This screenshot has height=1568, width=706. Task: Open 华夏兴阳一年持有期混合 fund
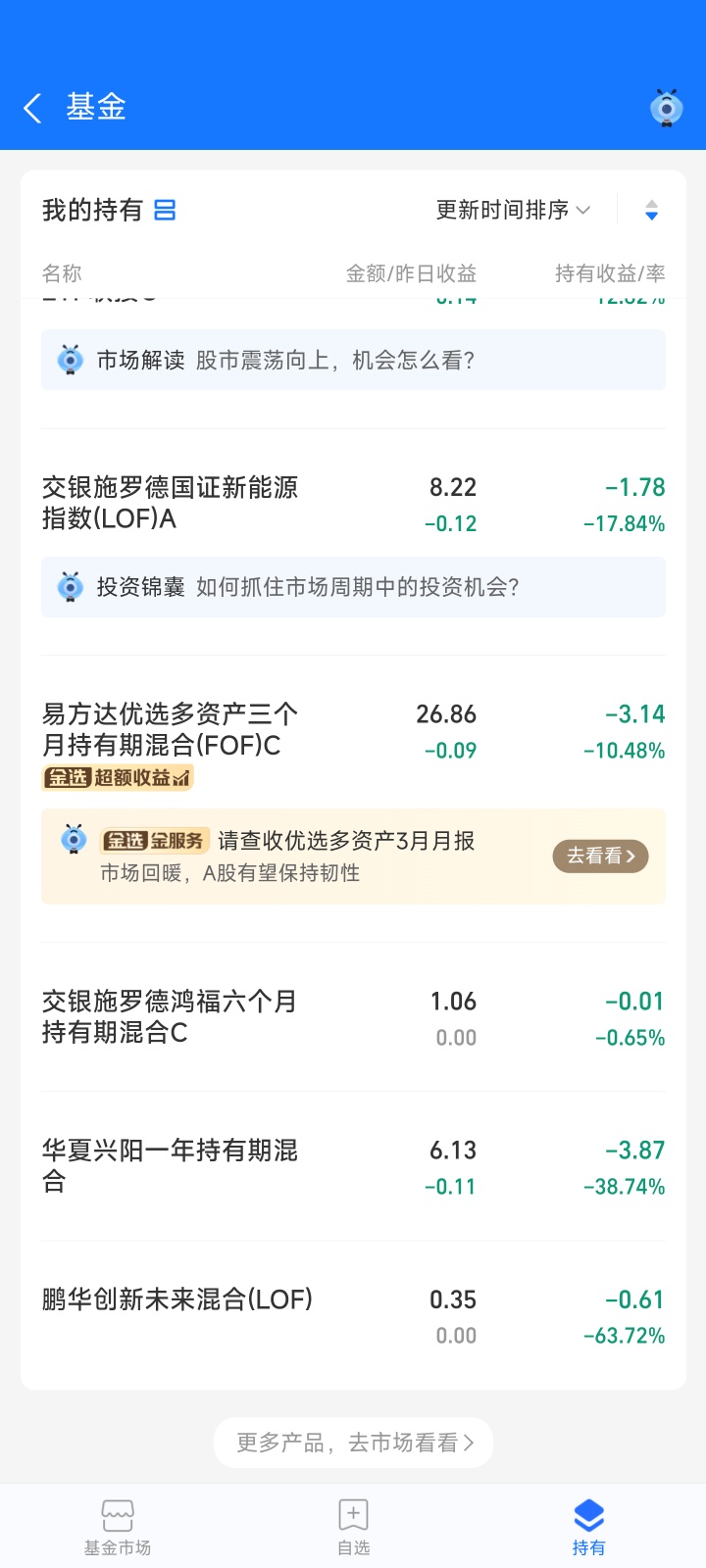pyautogui.click(x=353, y=1166)
